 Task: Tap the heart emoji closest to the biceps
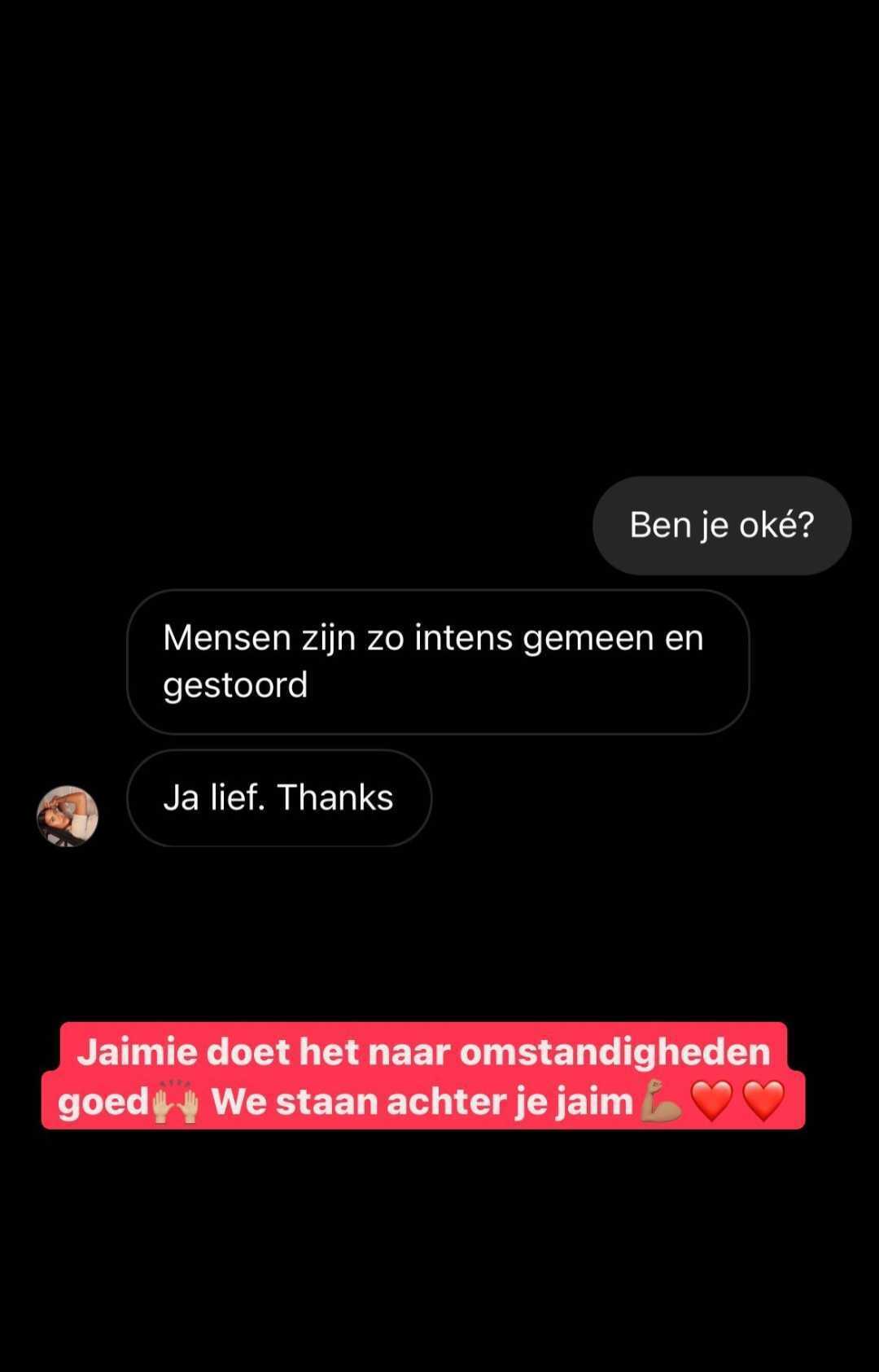pos(714,1100)
